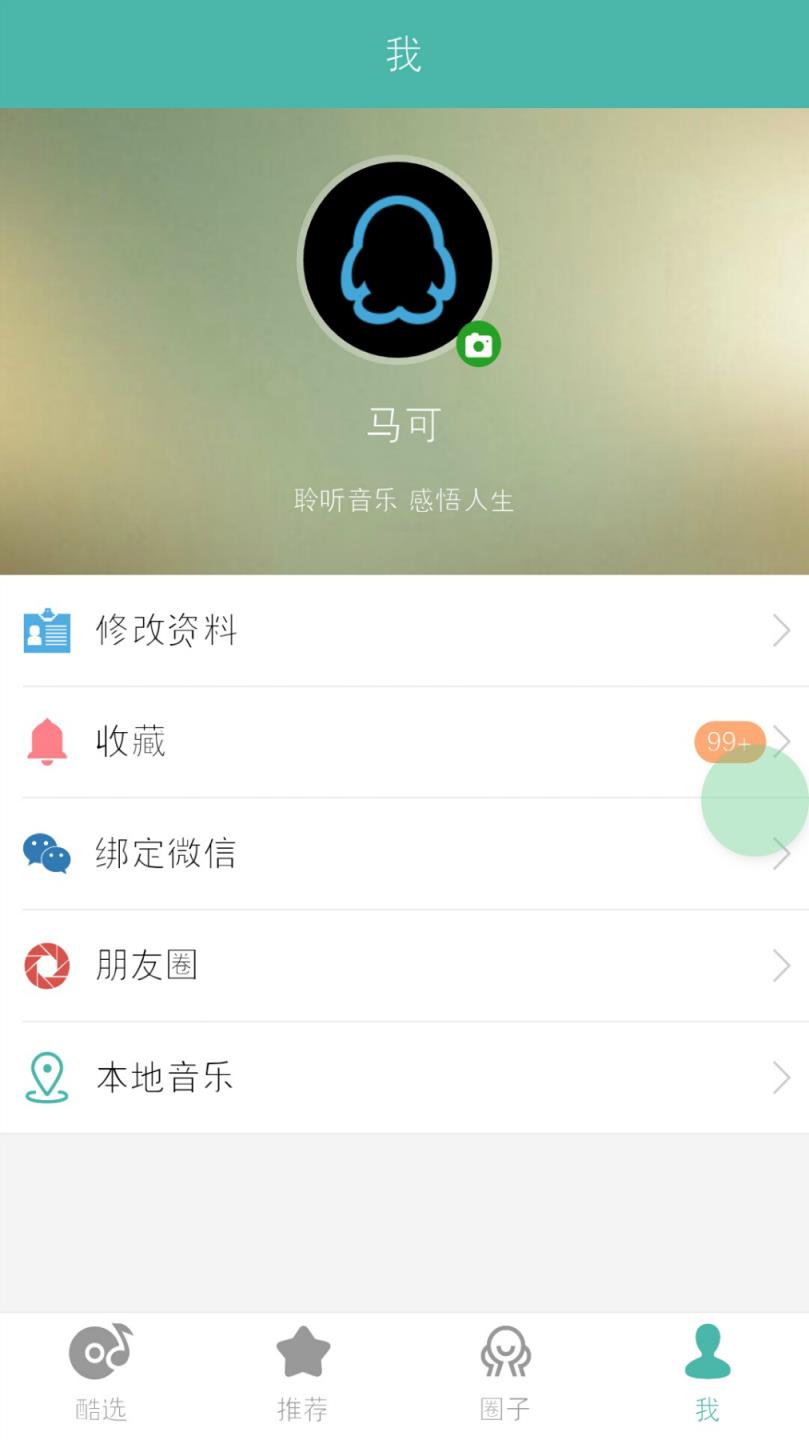The height and width of the screenshot is (1440, 809).
Task: Select the 修改资料 profile card icon
Action: 48,630
